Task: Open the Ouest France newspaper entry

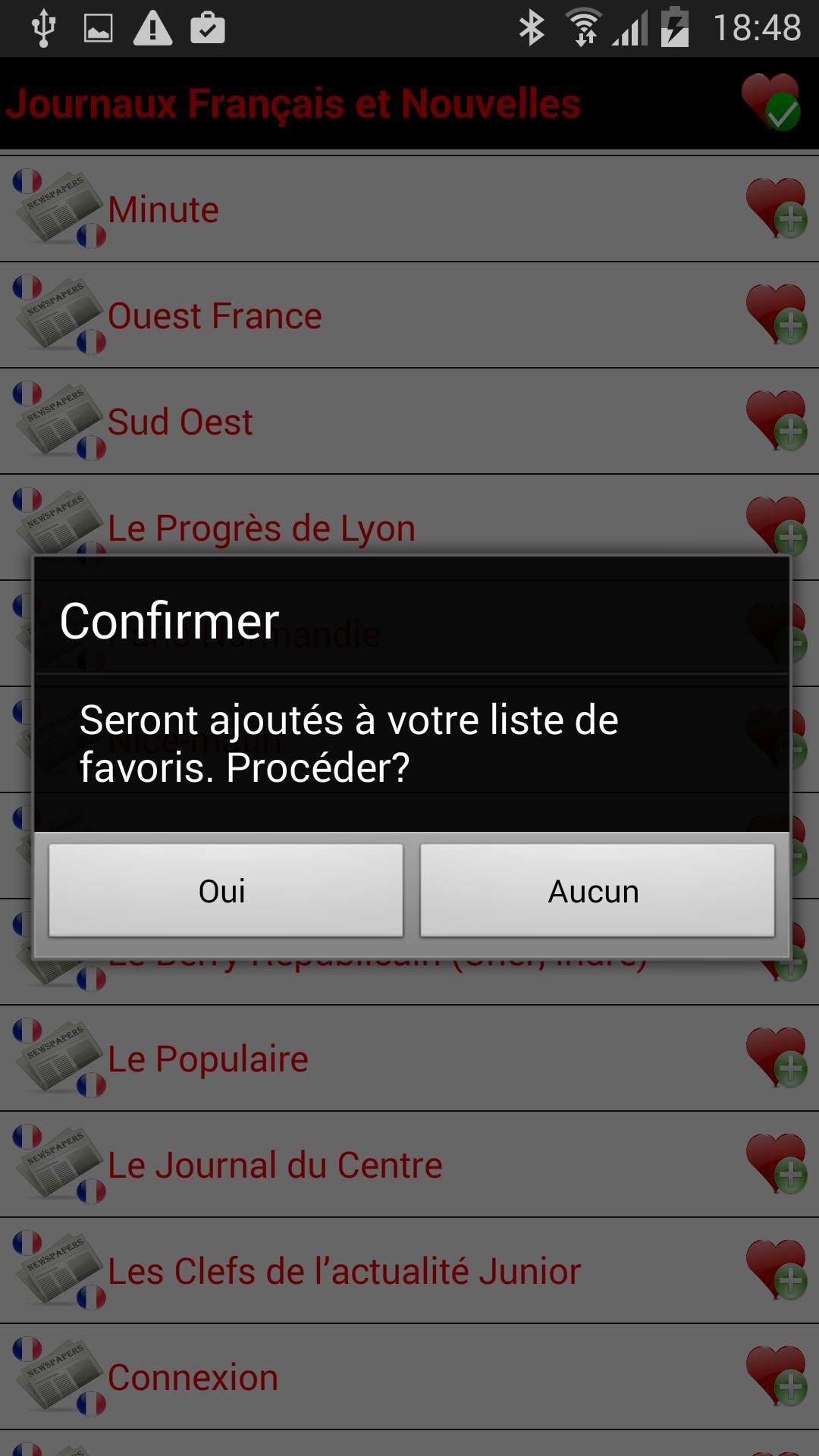Action: point(303,315)
